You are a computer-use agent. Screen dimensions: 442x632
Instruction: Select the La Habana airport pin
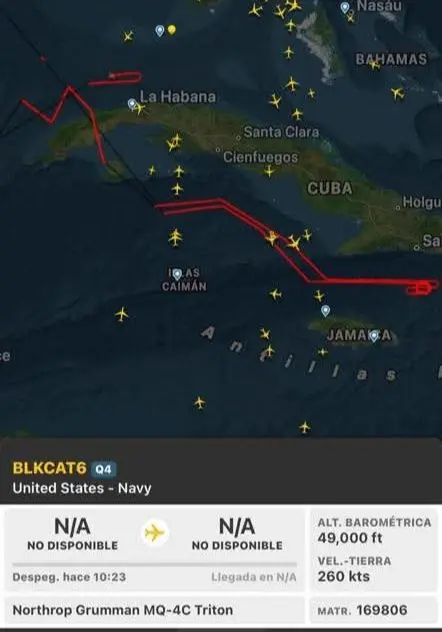[x=132, y=104]
